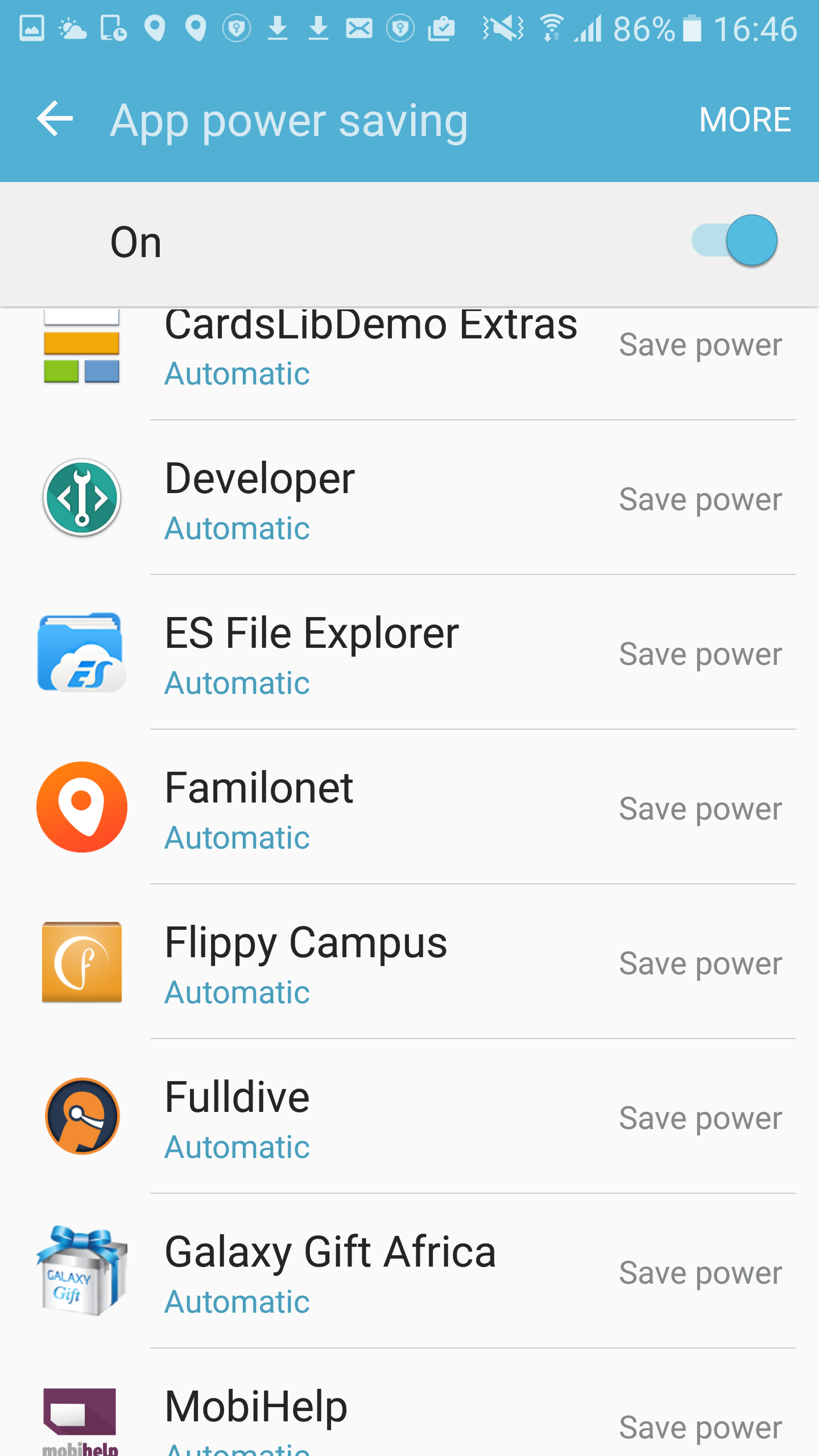Choose the Fulldive app entry
This screenshot has width=819, height=1456.
coord(409,1116)
